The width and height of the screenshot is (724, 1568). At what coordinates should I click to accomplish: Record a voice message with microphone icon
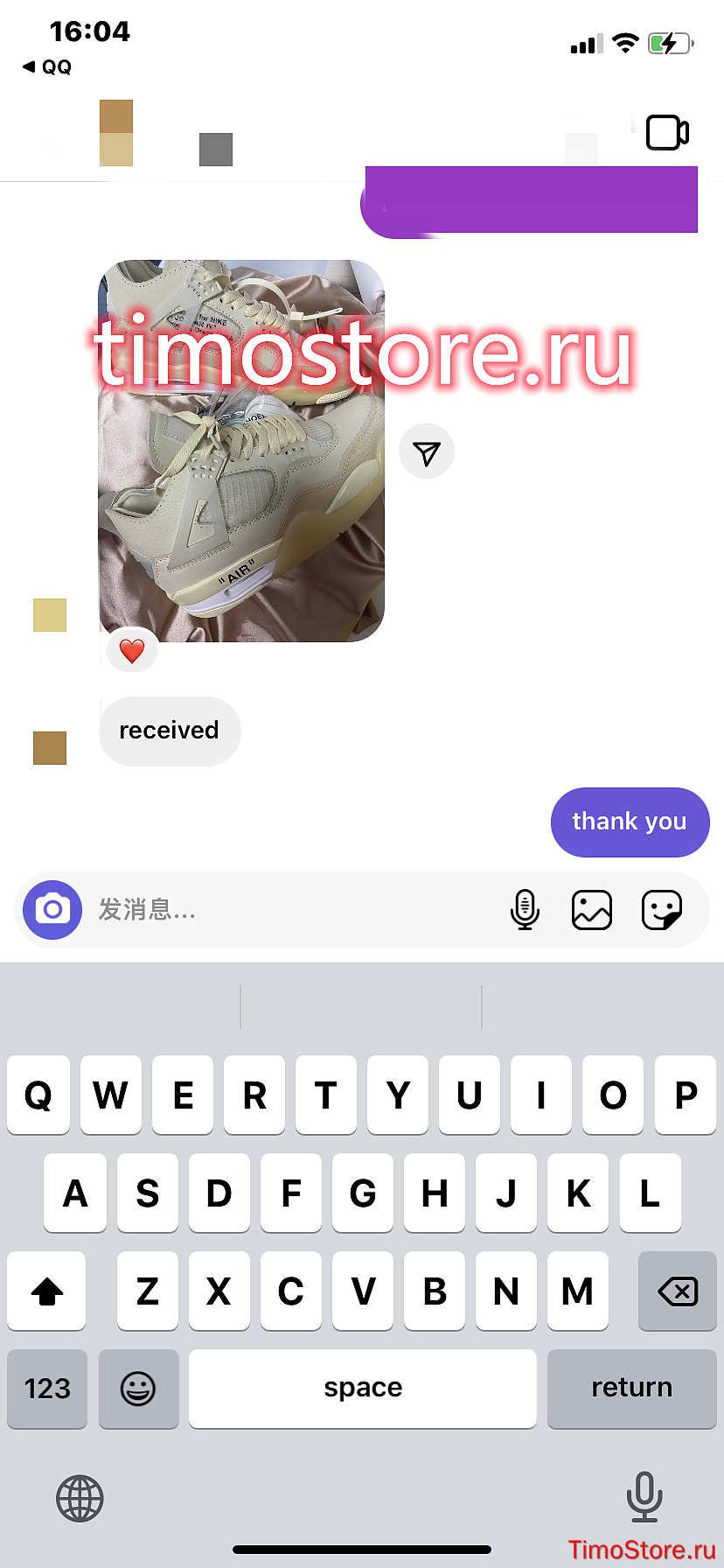[x=525, y=910]
